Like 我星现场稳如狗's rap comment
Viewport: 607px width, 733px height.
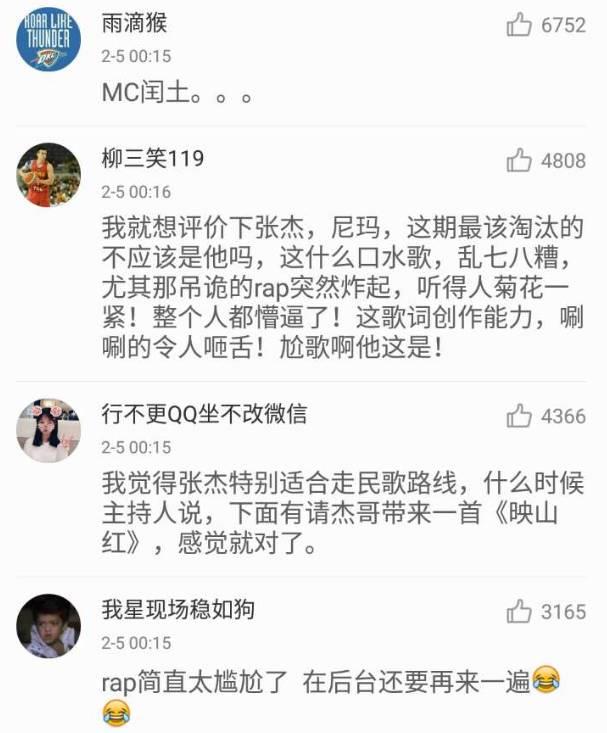[x=519, y=610]
